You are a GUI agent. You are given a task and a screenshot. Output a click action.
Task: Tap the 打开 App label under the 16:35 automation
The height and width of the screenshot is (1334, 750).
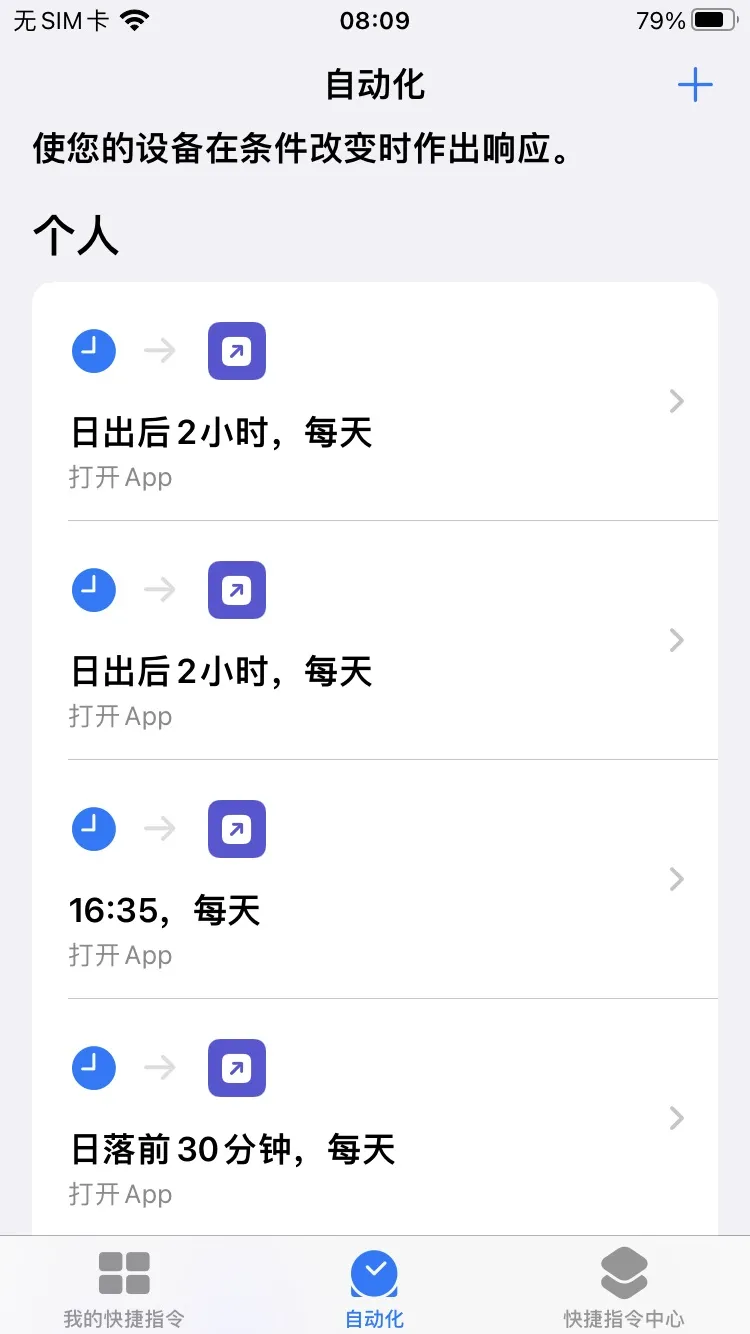(120, 955)
